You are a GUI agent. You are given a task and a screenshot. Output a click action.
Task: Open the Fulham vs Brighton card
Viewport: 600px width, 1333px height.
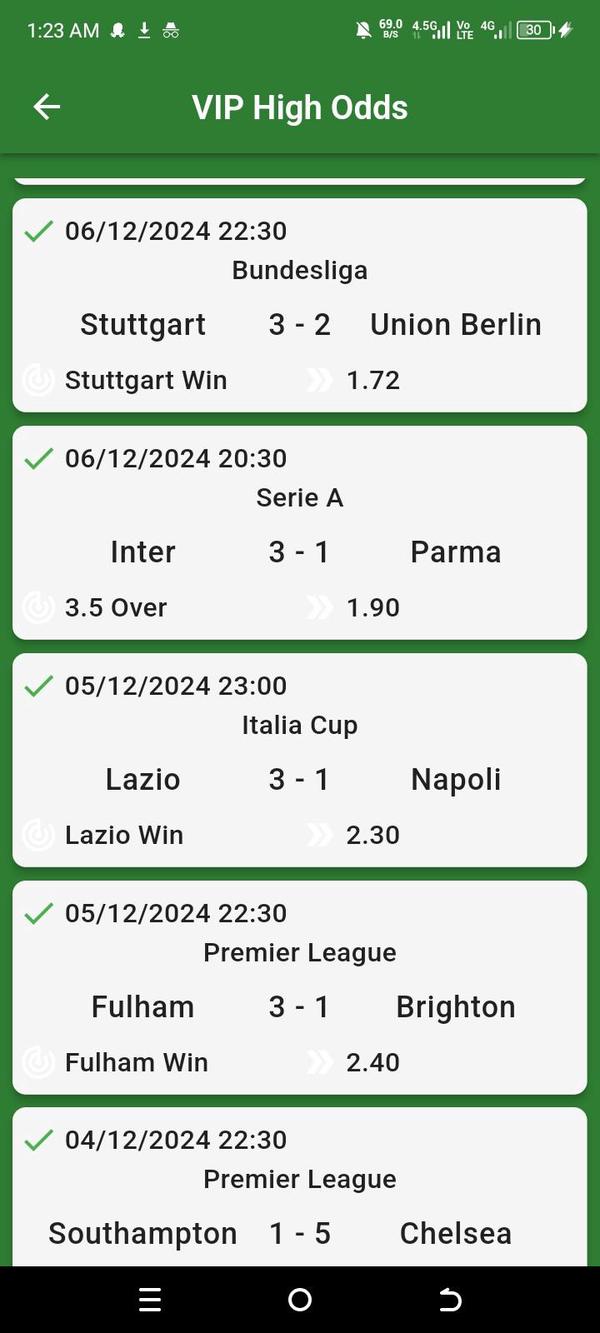click(x=299, y=987)
